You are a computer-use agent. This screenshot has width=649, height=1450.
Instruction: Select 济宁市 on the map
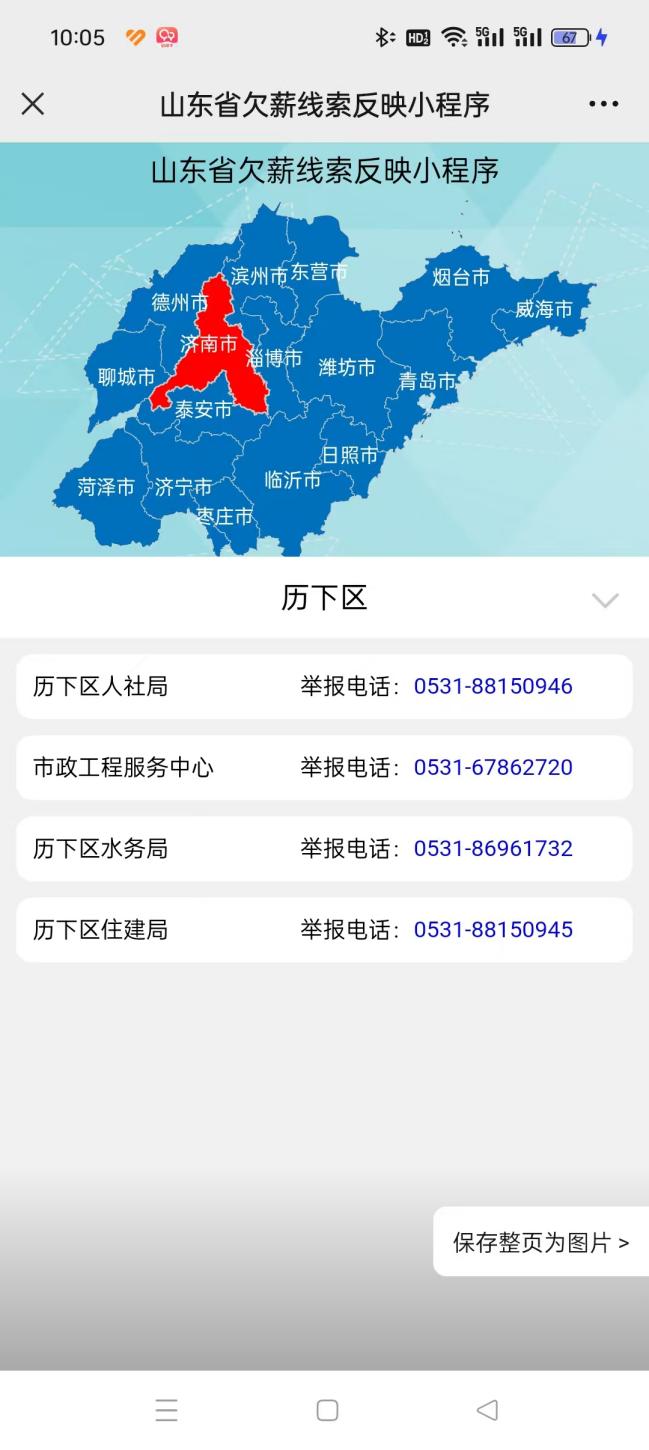tap(183, 488)
